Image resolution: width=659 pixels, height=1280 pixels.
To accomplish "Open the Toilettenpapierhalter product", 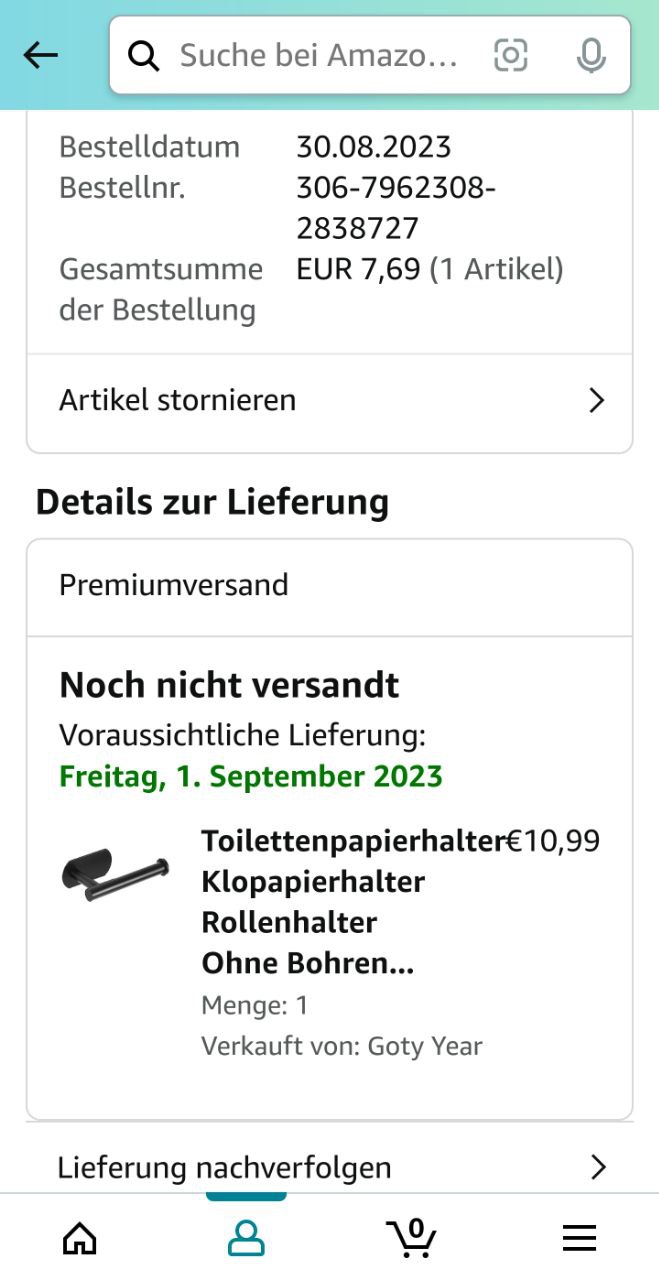I will (307, 902).
